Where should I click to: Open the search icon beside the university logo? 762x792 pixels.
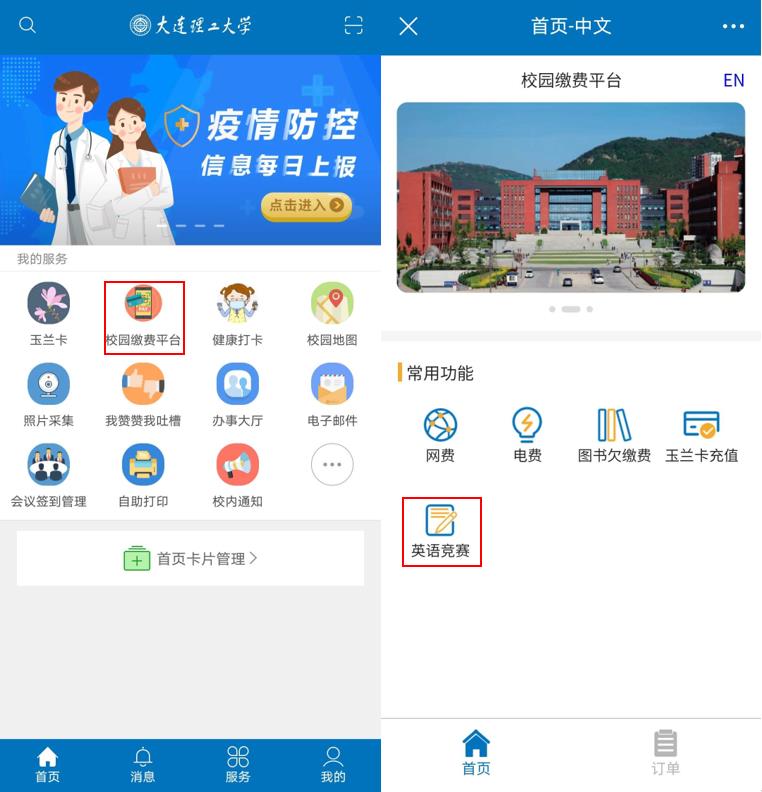click(x=27, y=25)
